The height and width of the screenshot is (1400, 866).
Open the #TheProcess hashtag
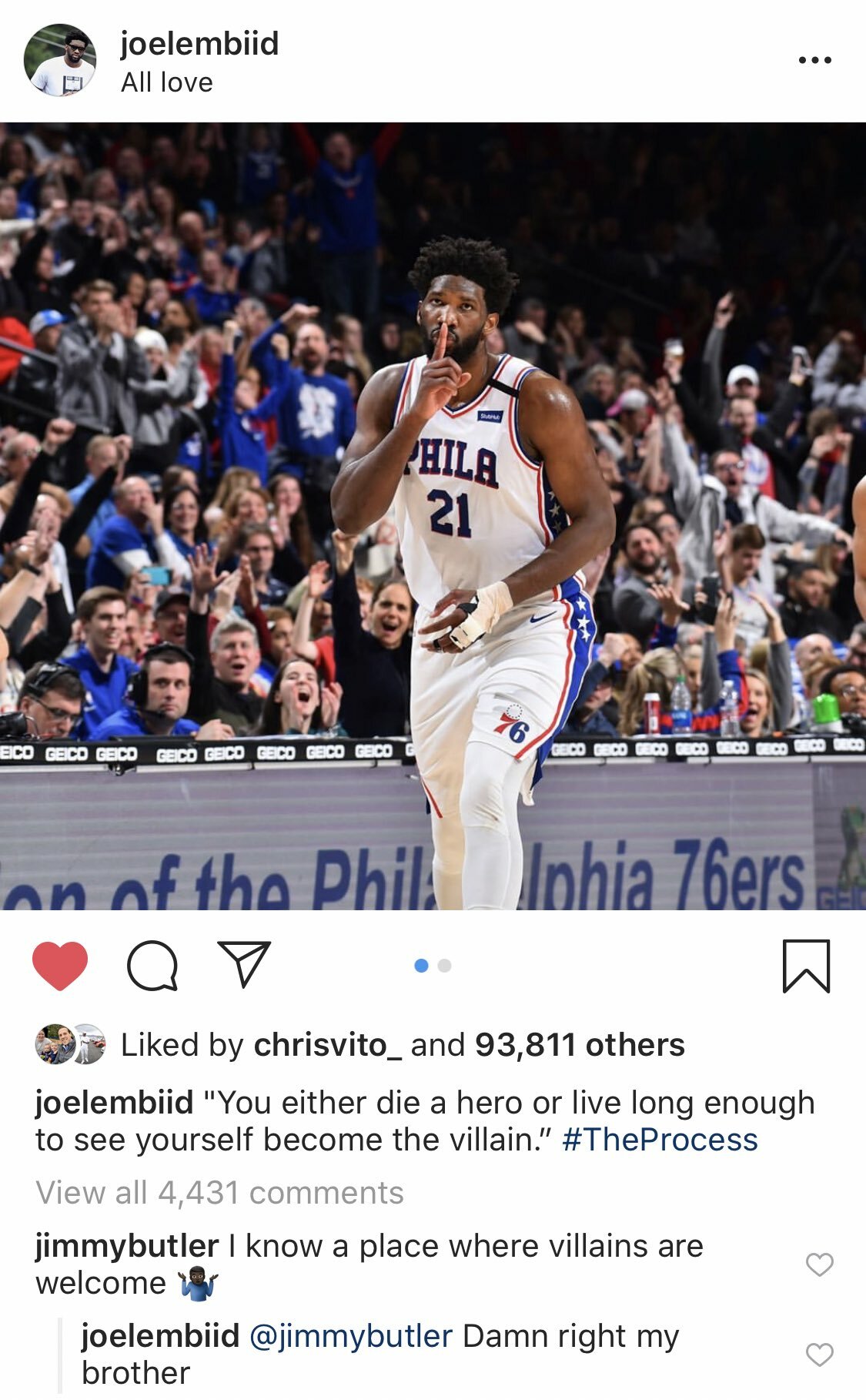(660, 1140)
